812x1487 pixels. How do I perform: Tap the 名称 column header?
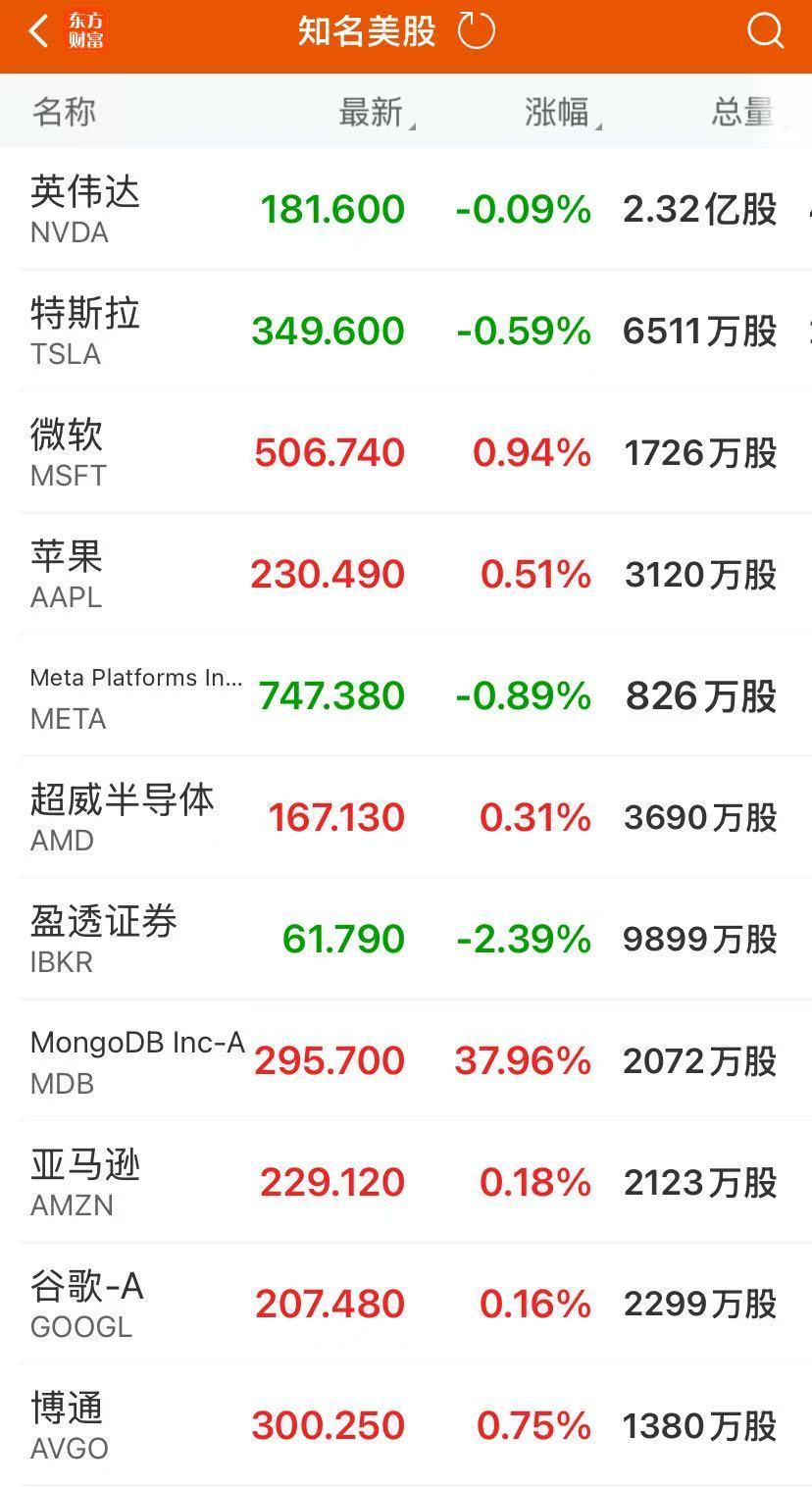pyautogui.click(x=64, y=112)
